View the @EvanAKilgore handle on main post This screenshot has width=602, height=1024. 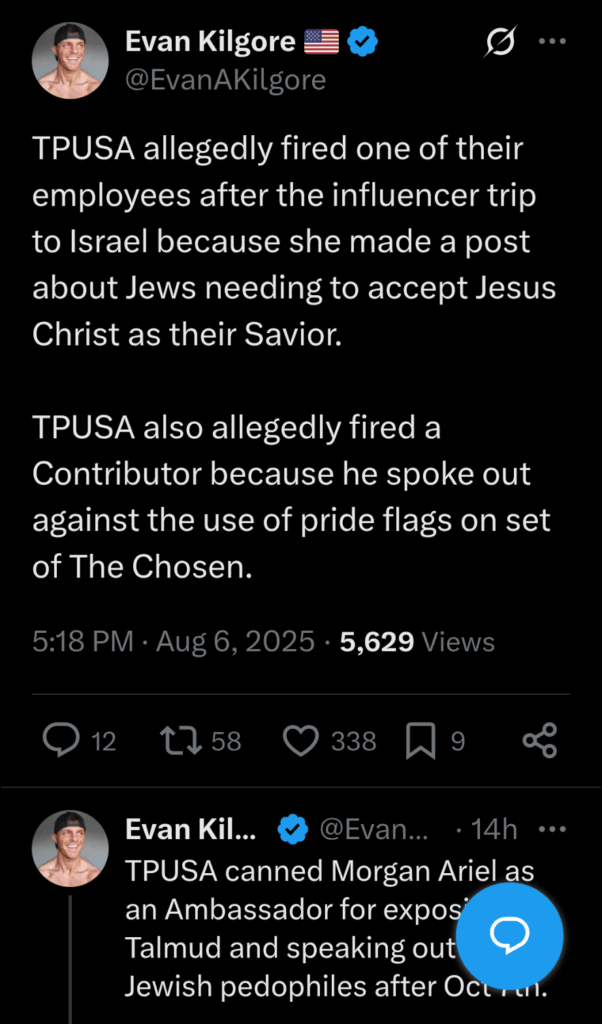[x=224, y=79]
